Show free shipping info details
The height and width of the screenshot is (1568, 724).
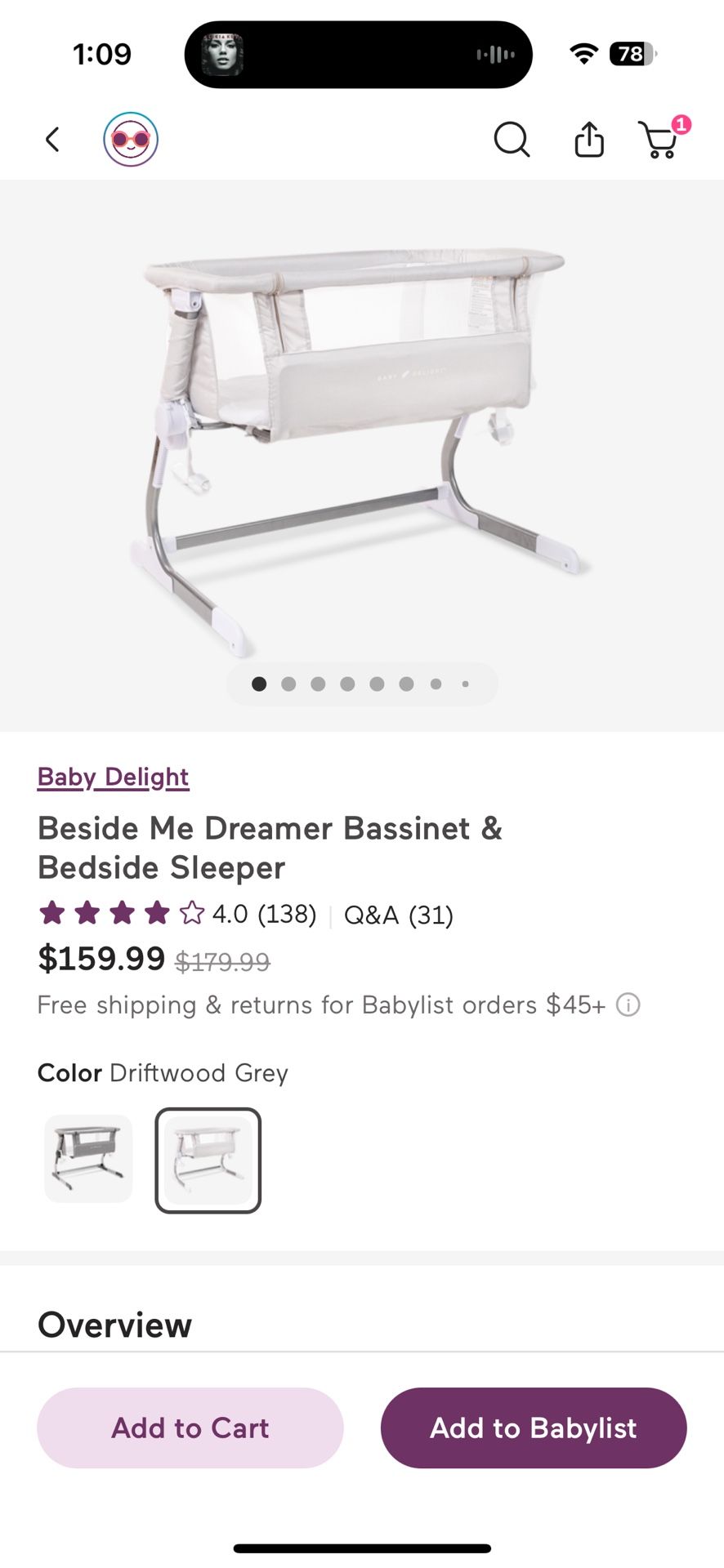[x=628, y=1004]
